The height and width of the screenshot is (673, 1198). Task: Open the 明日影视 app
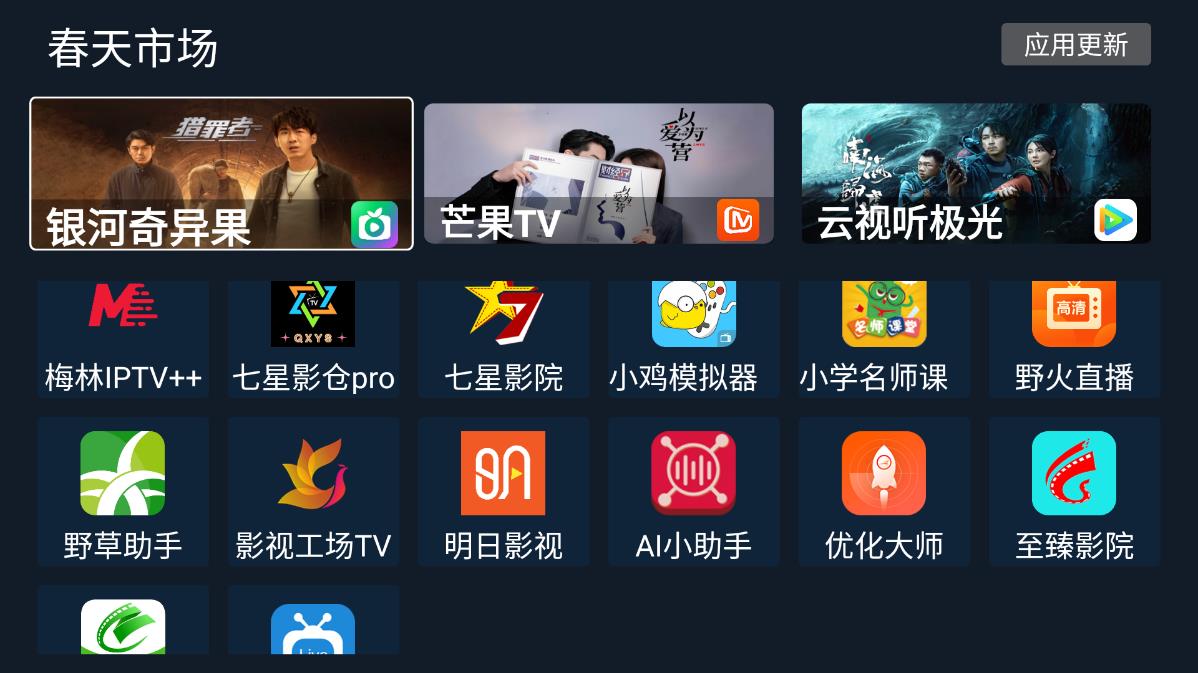(x=503, y=491)
